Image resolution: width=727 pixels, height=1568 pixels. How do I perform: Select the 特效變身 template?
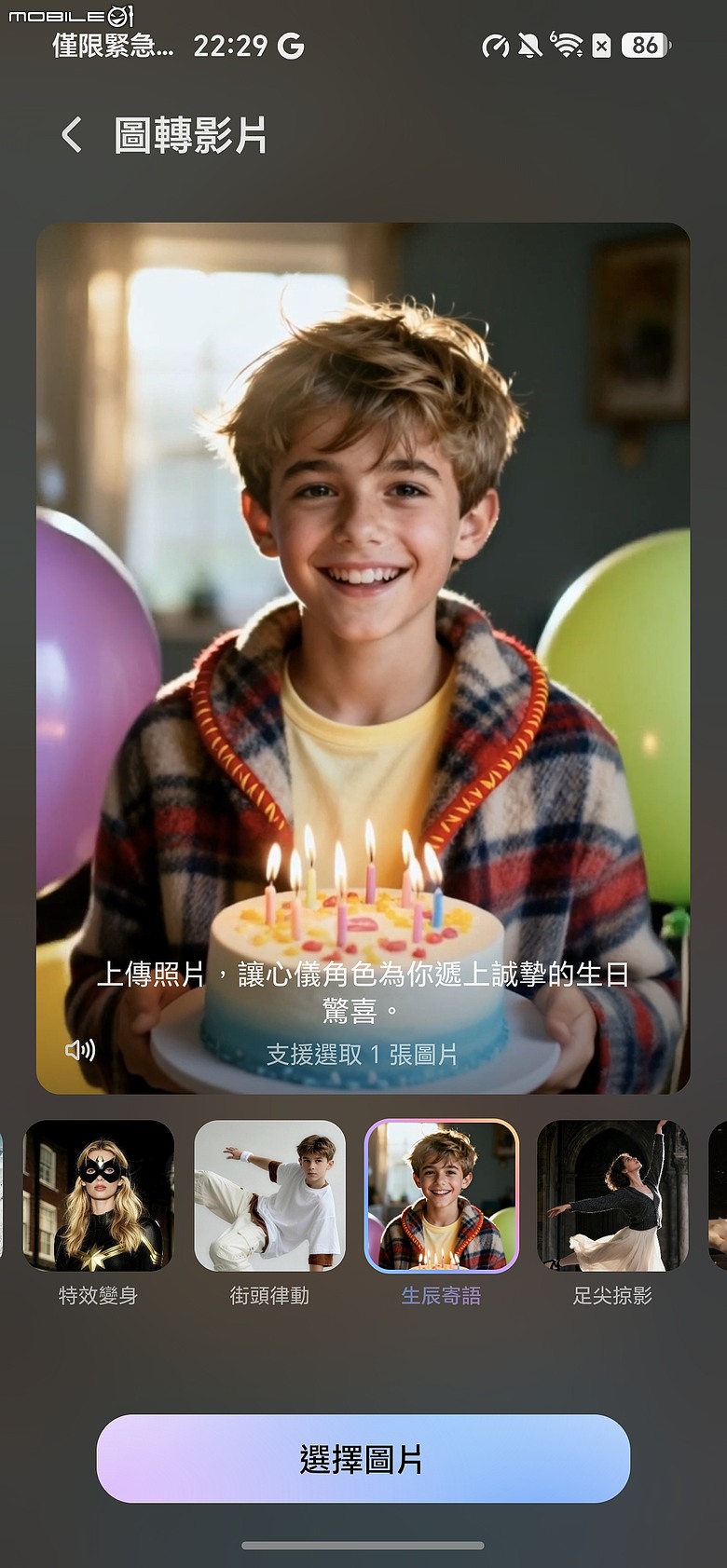point(99,1195)
